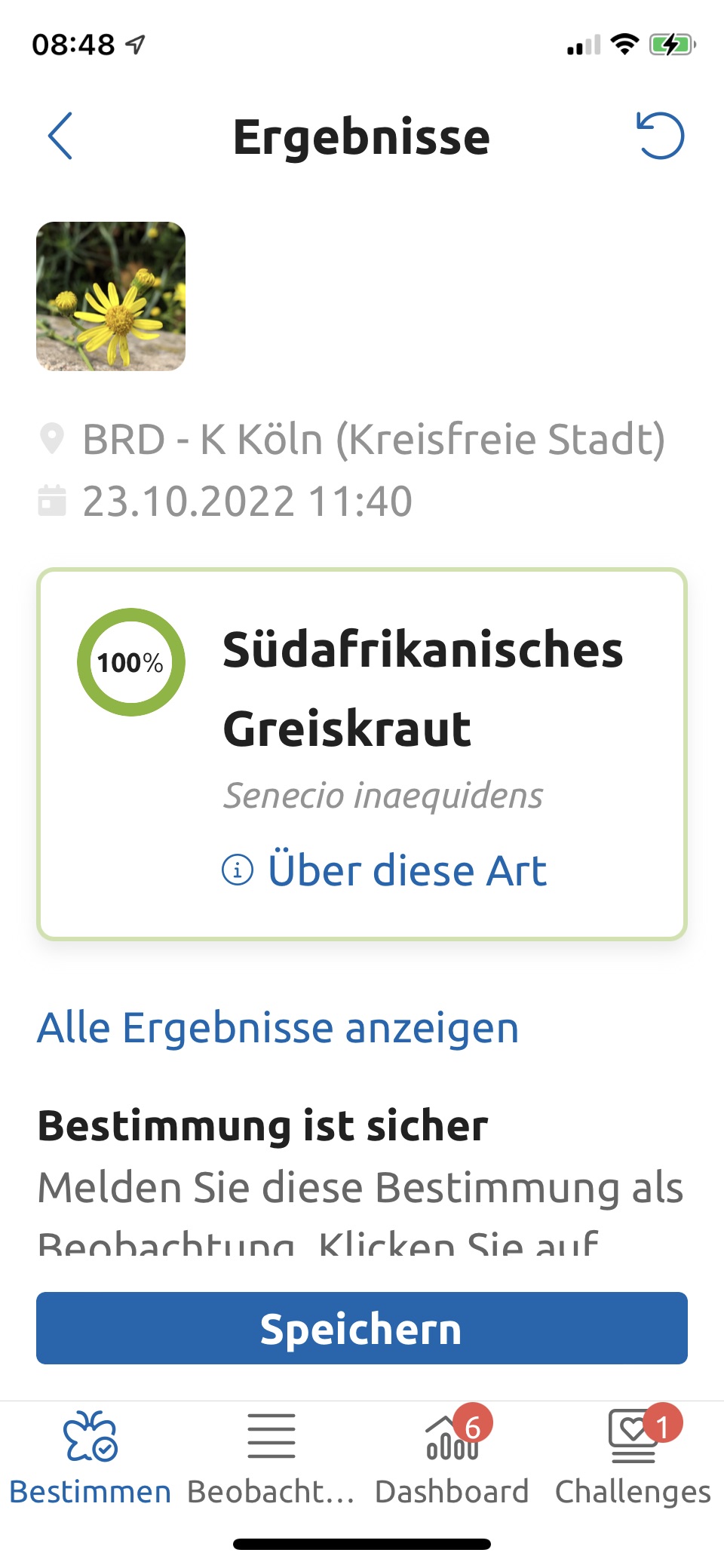Open the Challenges tab

(x=633, y=1457)
